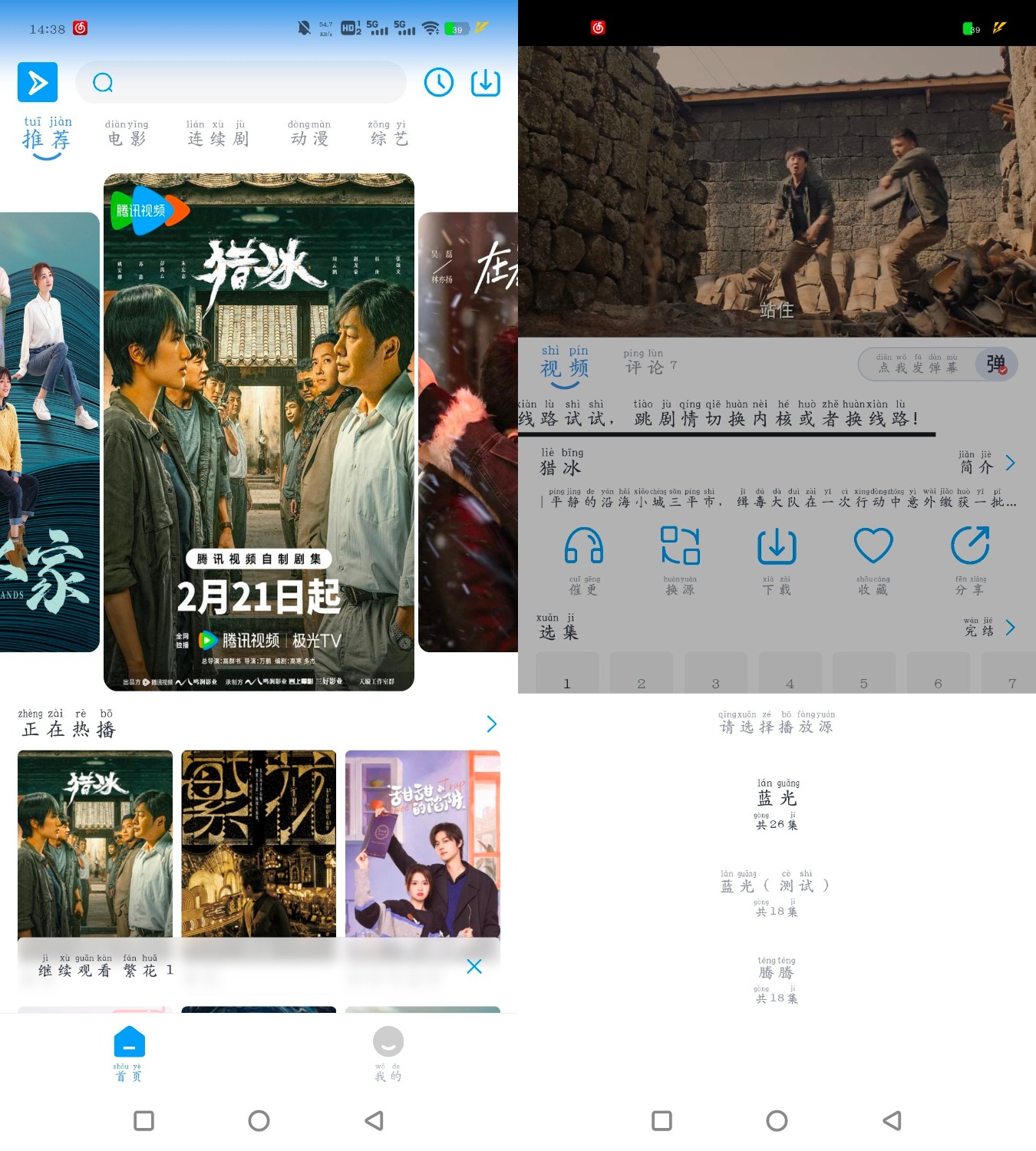
Task: Switch to the 连续剧 tab
Action: [x=218, y=134]
